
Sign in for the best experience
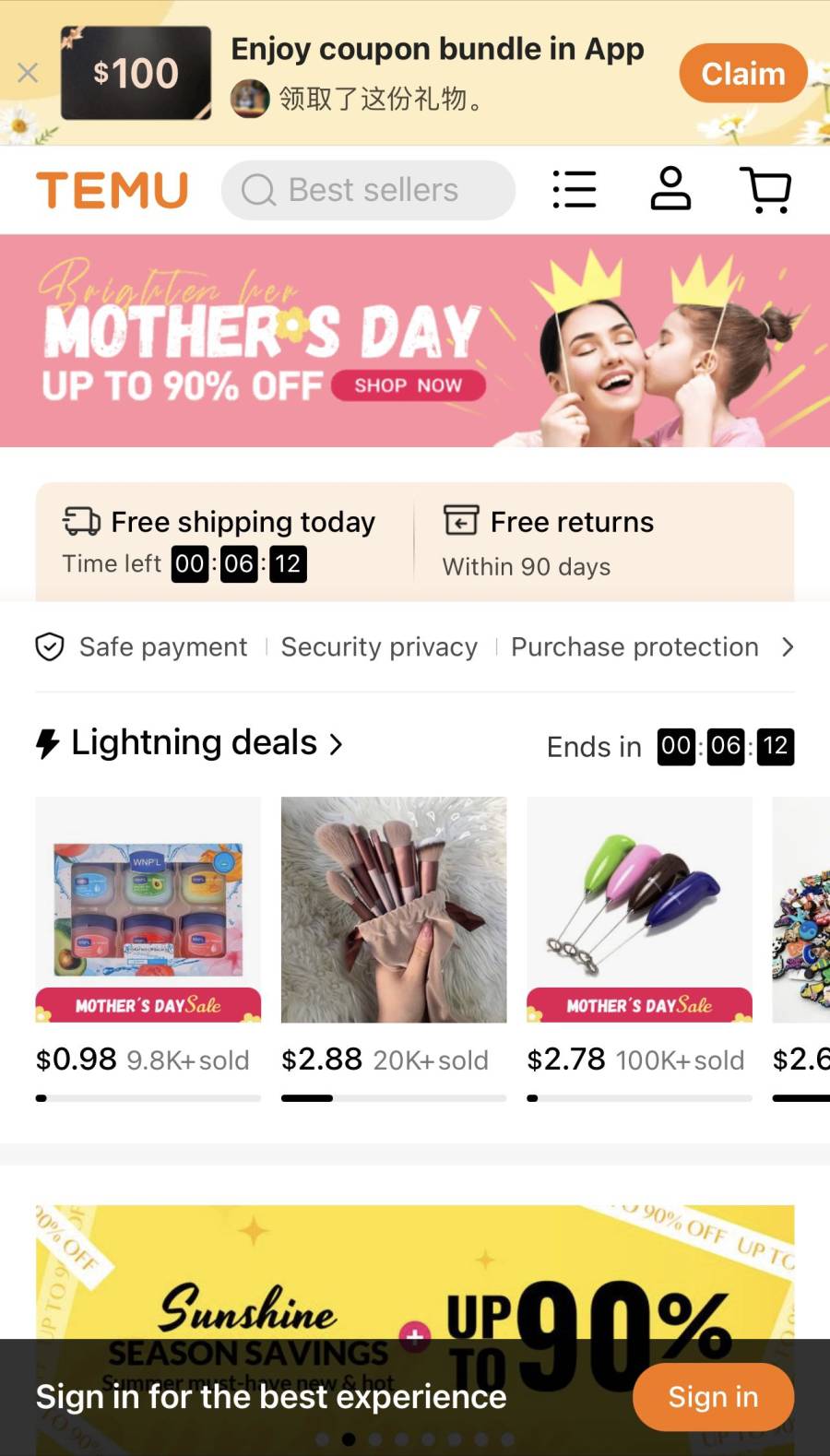pyautogui.click(x=713, y=1397)
